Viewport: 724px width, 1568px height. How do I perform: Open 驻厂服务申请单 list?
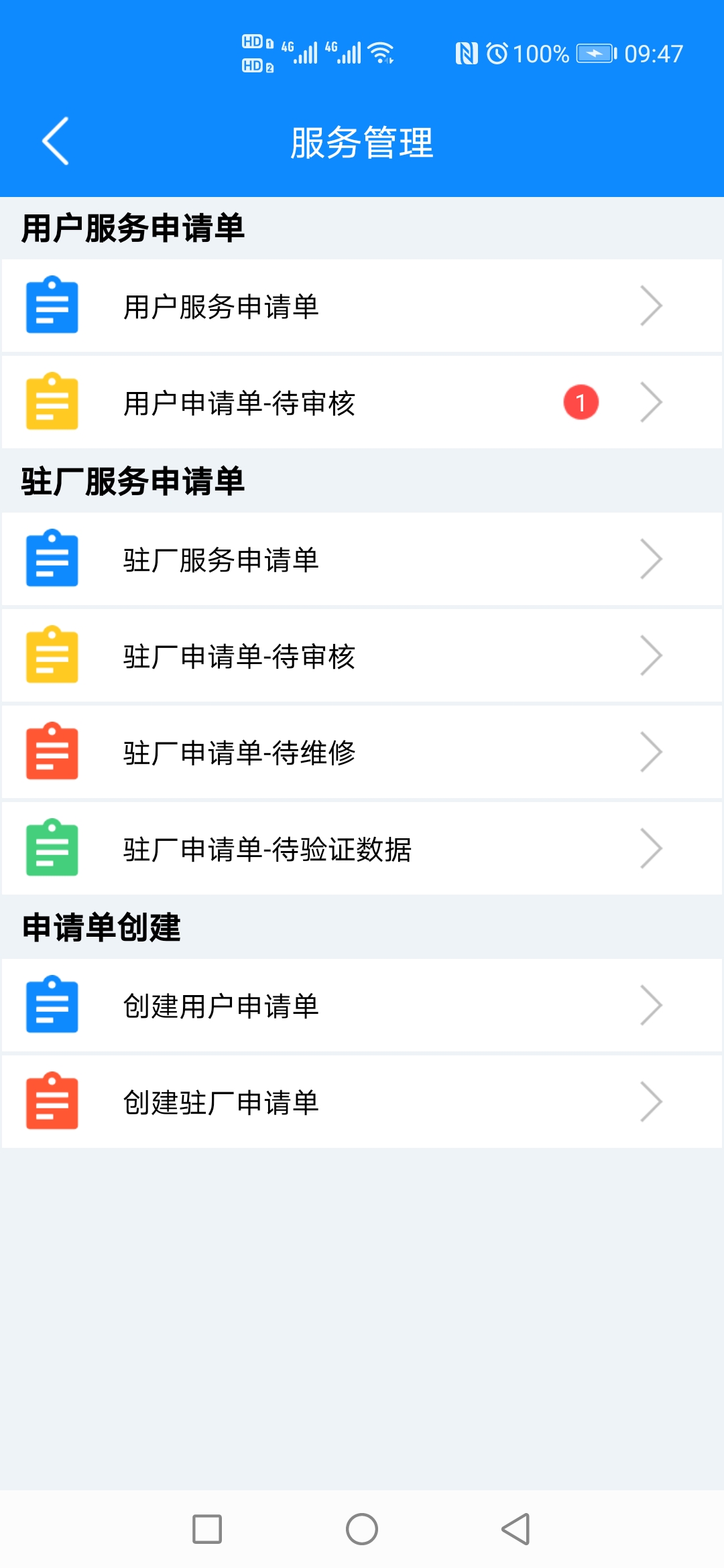point(362,560)
